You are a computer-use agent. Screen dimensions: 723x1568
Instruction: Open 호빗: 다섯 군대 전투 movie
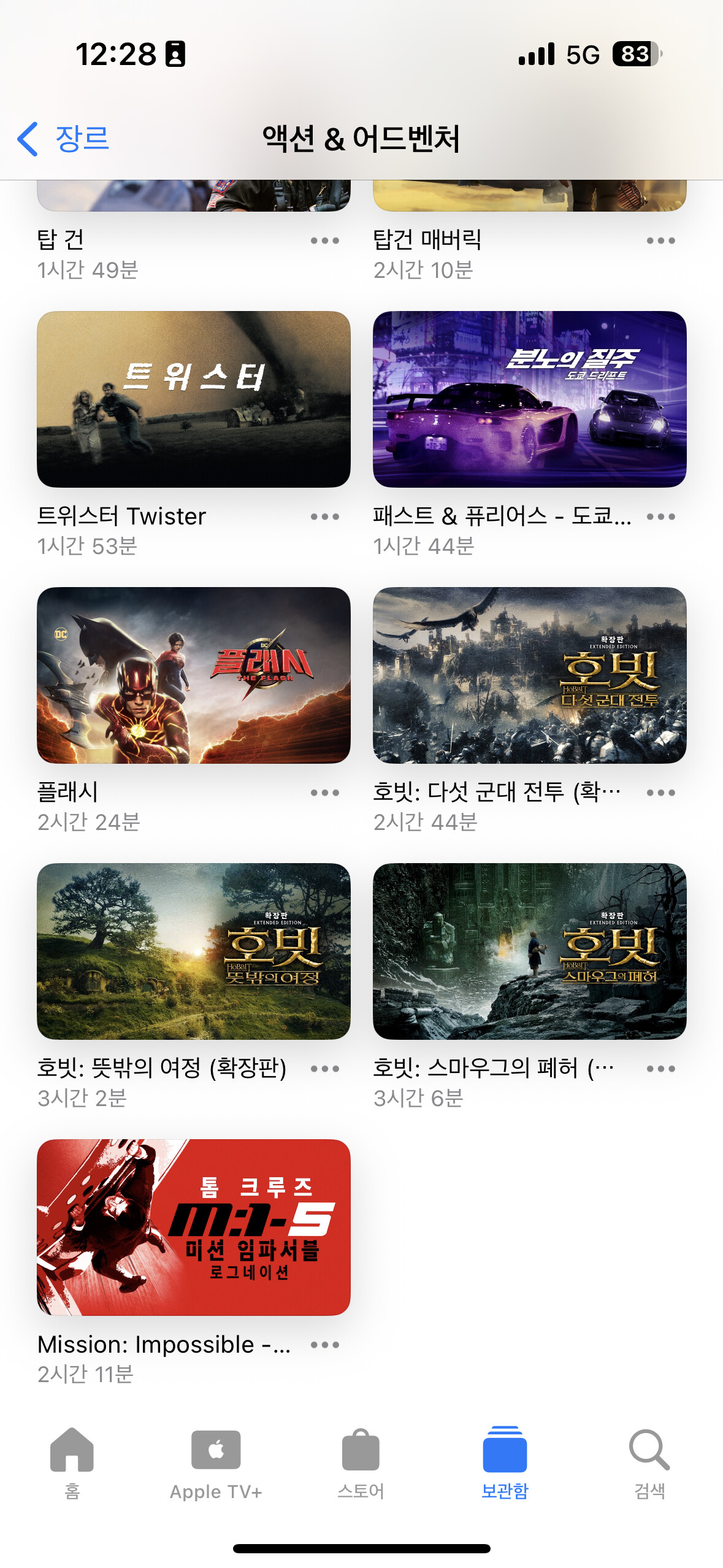pyautogui.click(x=529, y=675)
